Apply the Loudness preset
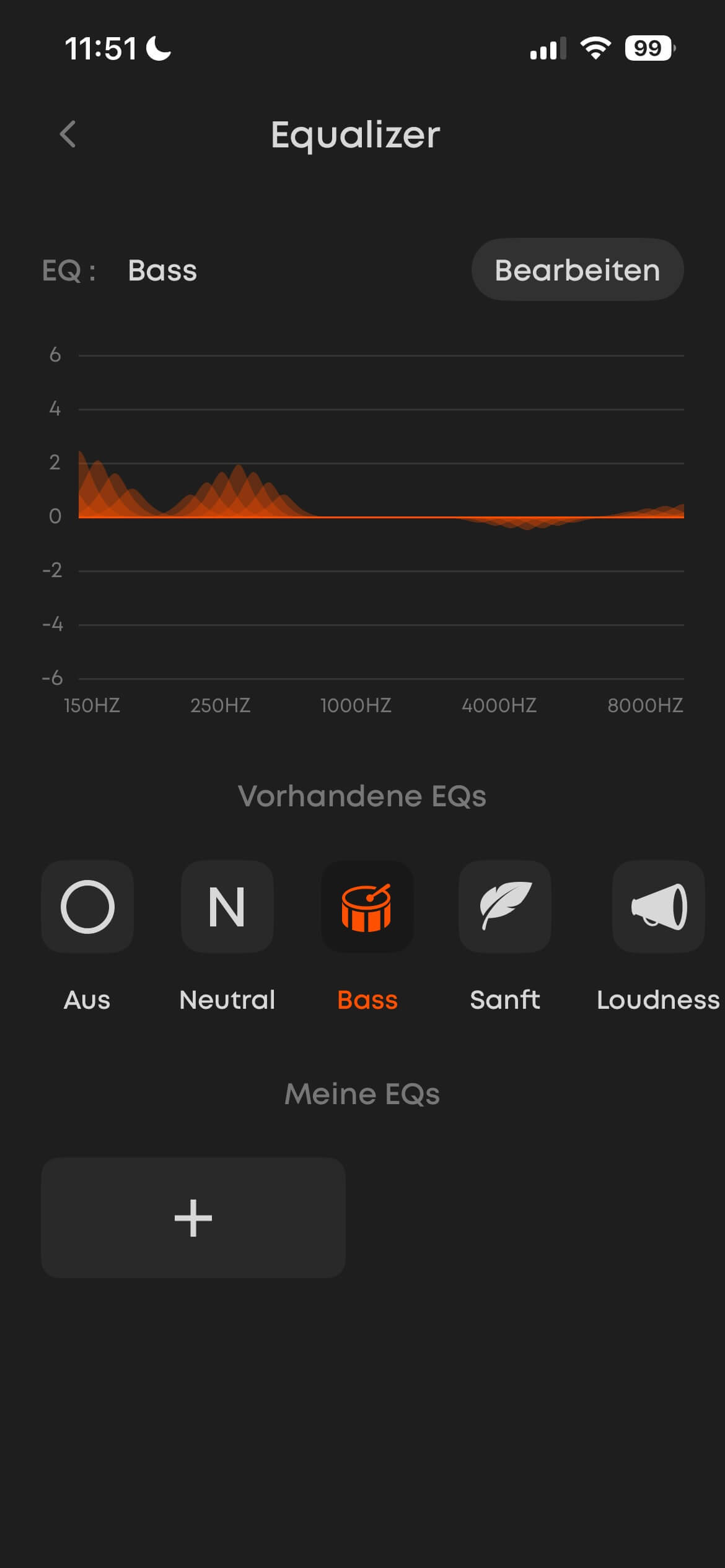This screenshot has height=1568, width=725. tap(658, 907)
